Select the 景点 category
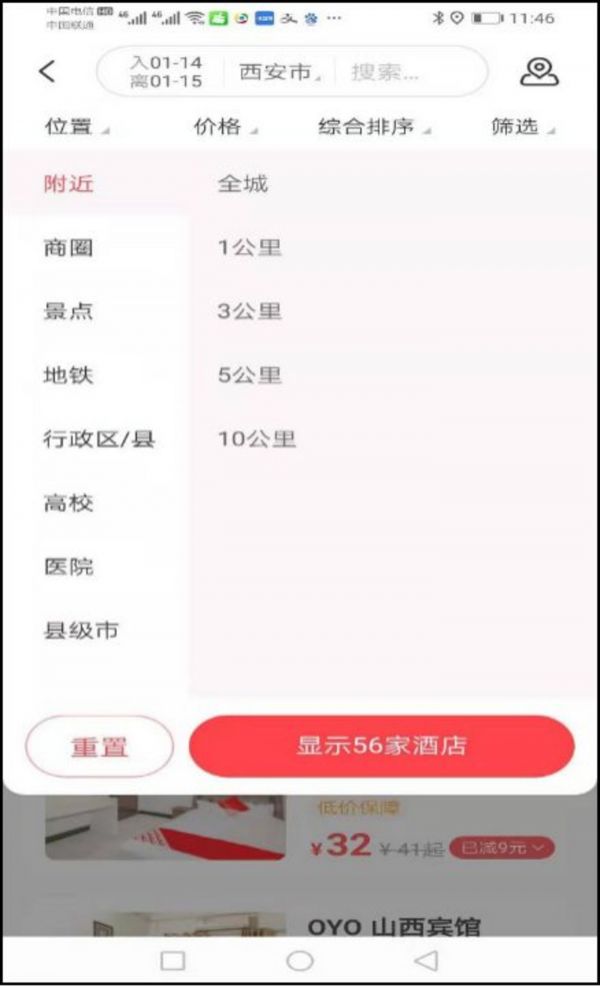The height and width of the screenshot is (988, 600). coord(69,311)
